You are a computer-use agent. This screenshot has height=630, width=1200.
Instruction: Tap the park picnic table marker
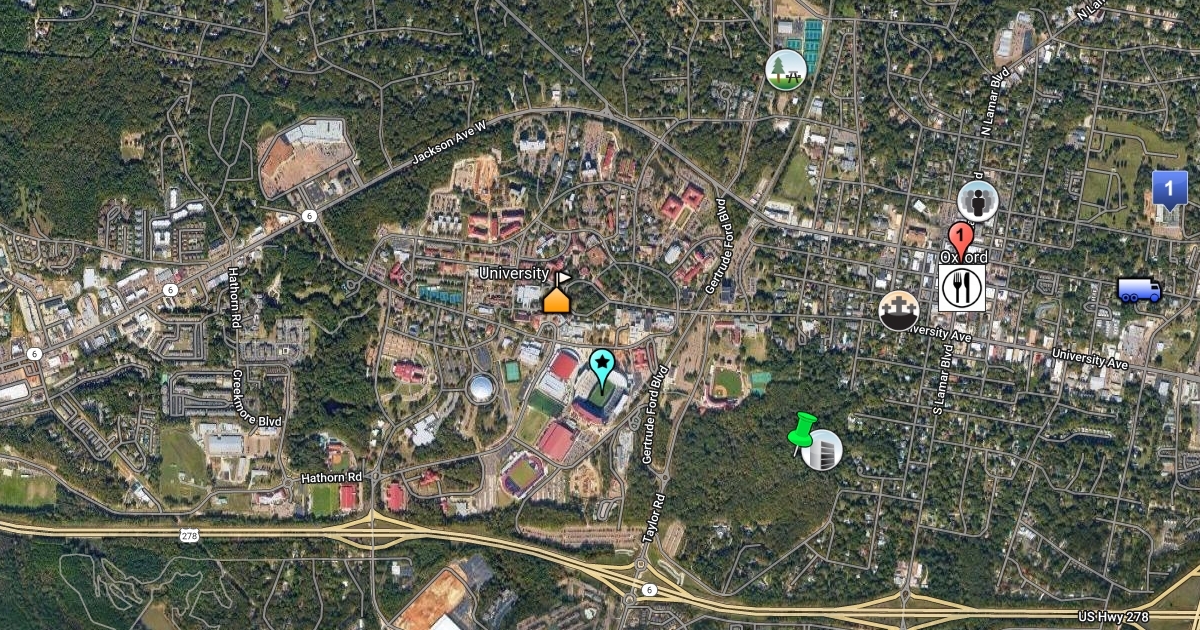pyautogui.click(x=786, y=70)
